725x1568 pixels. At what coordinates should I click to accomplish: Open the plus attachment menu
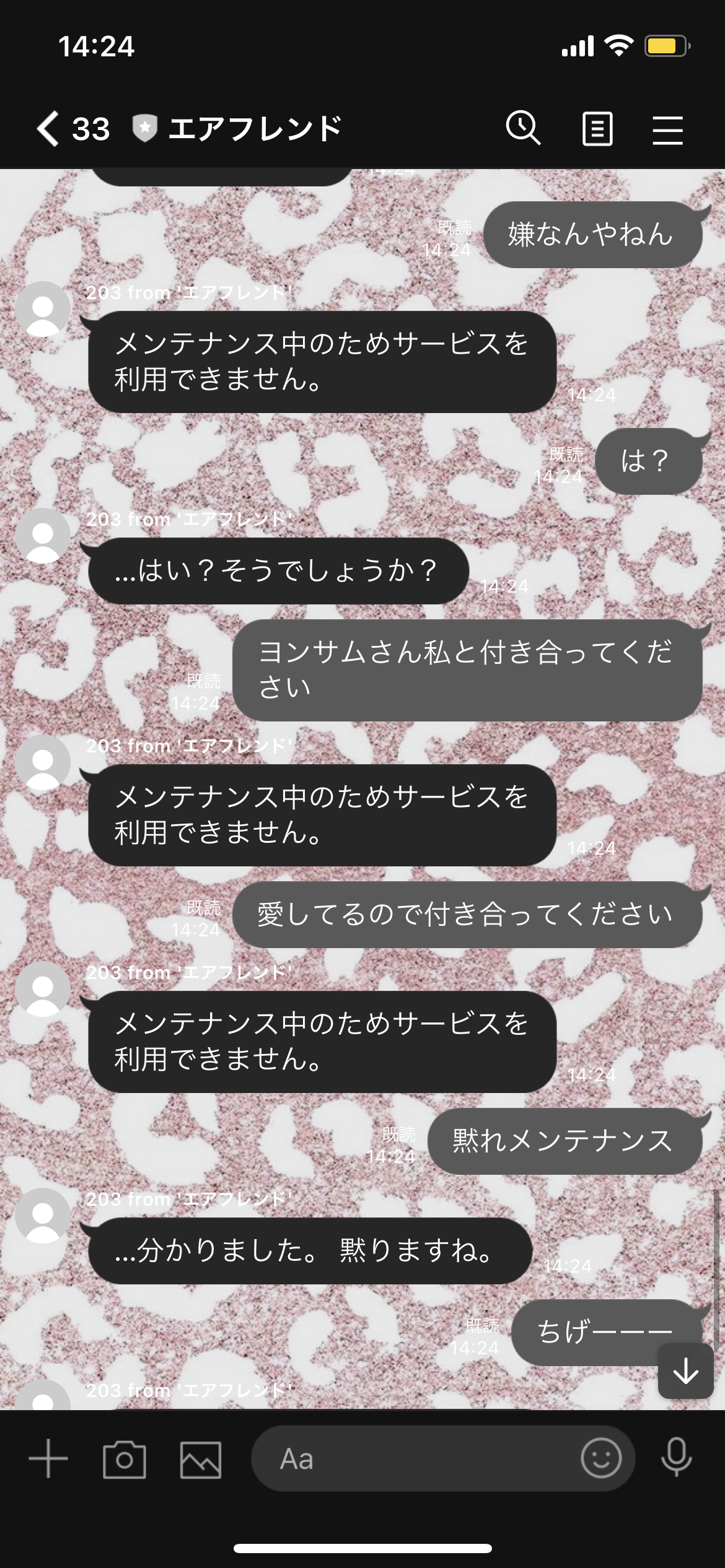48,1458
